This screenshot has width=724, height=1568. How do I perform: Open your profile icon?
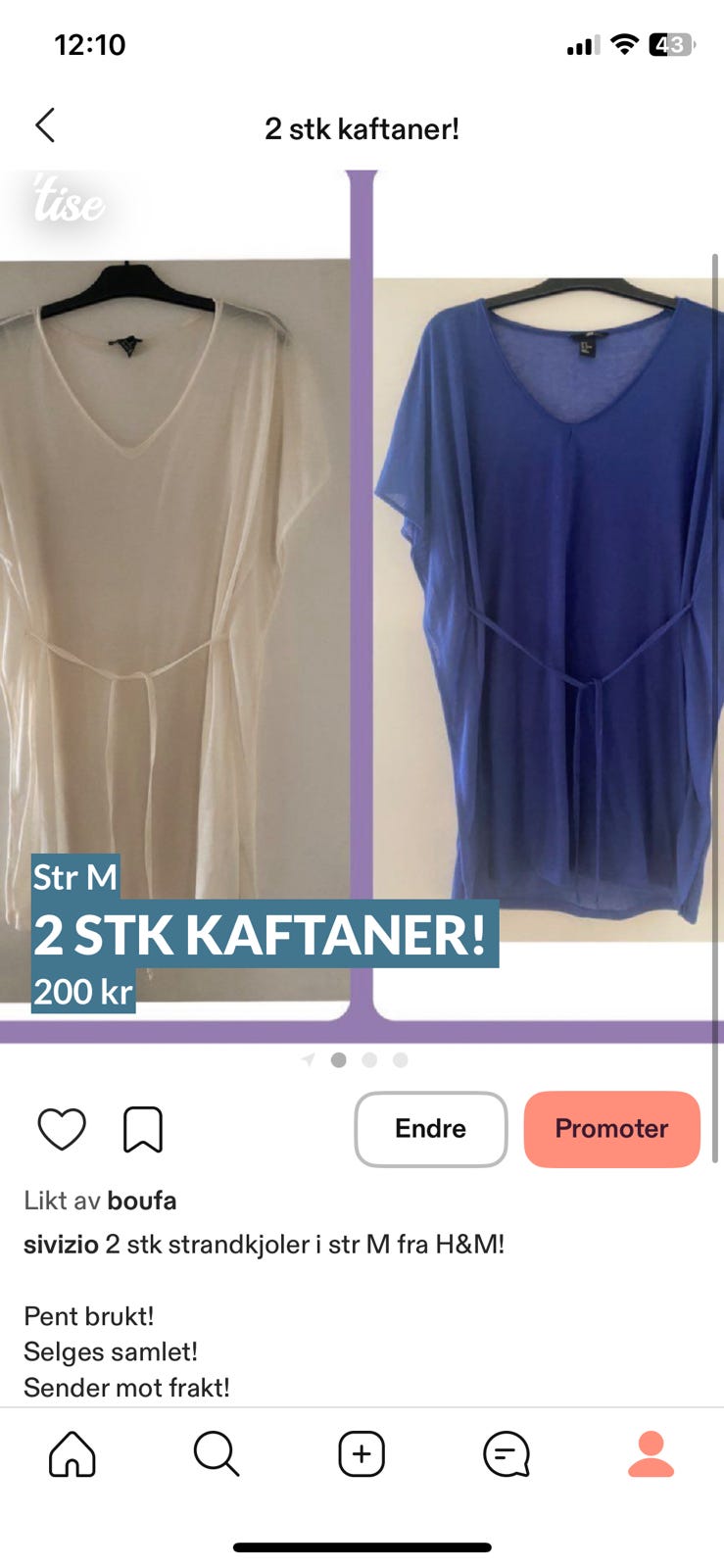651,1454
